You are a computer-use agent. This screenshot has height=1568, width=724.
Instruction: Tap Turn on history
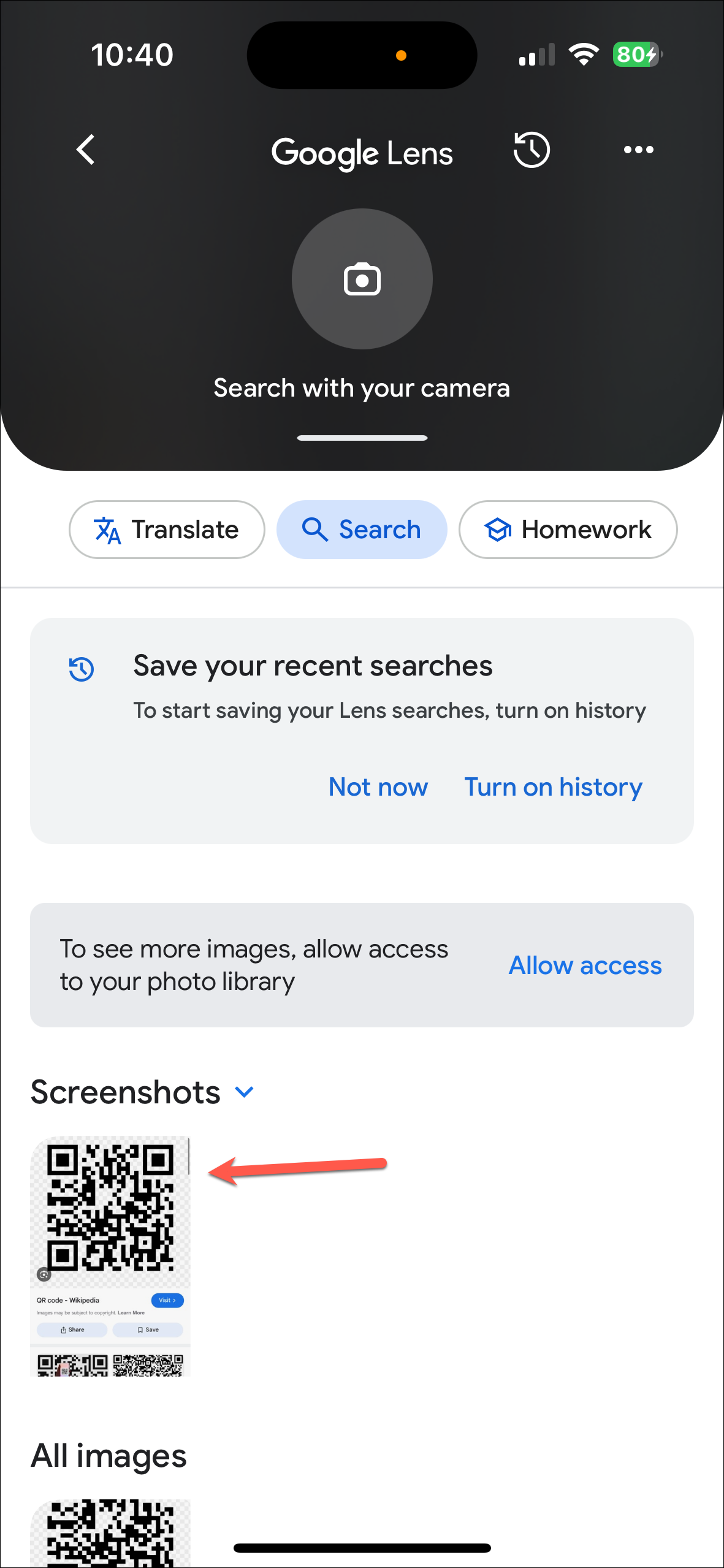tap(553, 786)
